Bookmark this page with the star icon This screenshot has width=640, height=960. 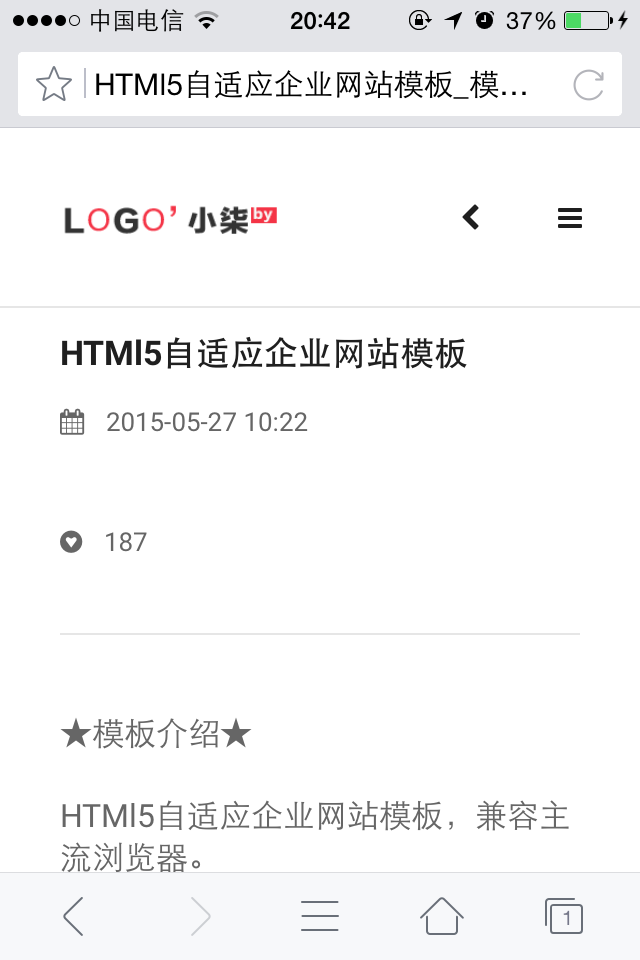(53, 85)
